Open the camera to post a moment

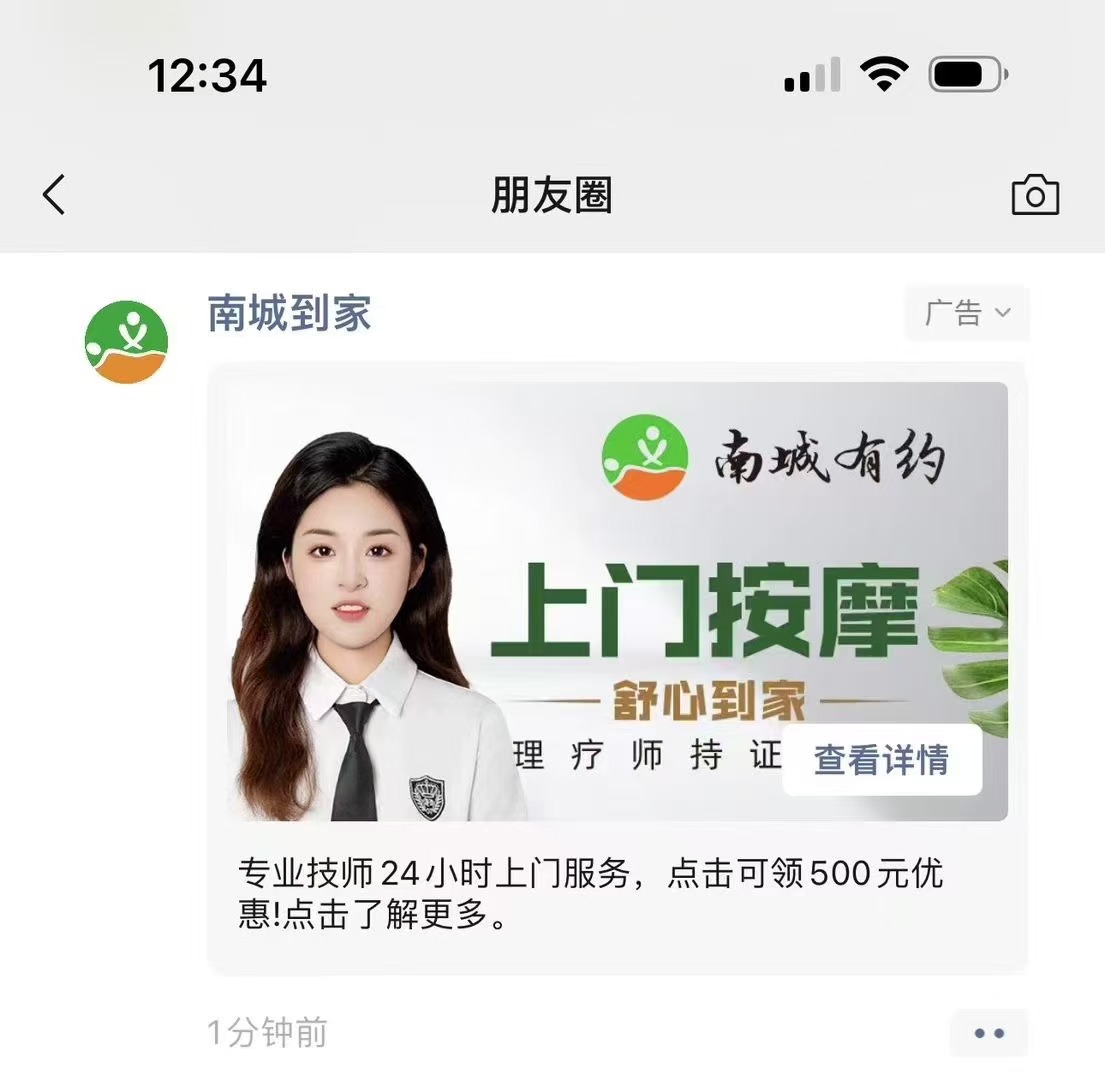pos(1035,195)
